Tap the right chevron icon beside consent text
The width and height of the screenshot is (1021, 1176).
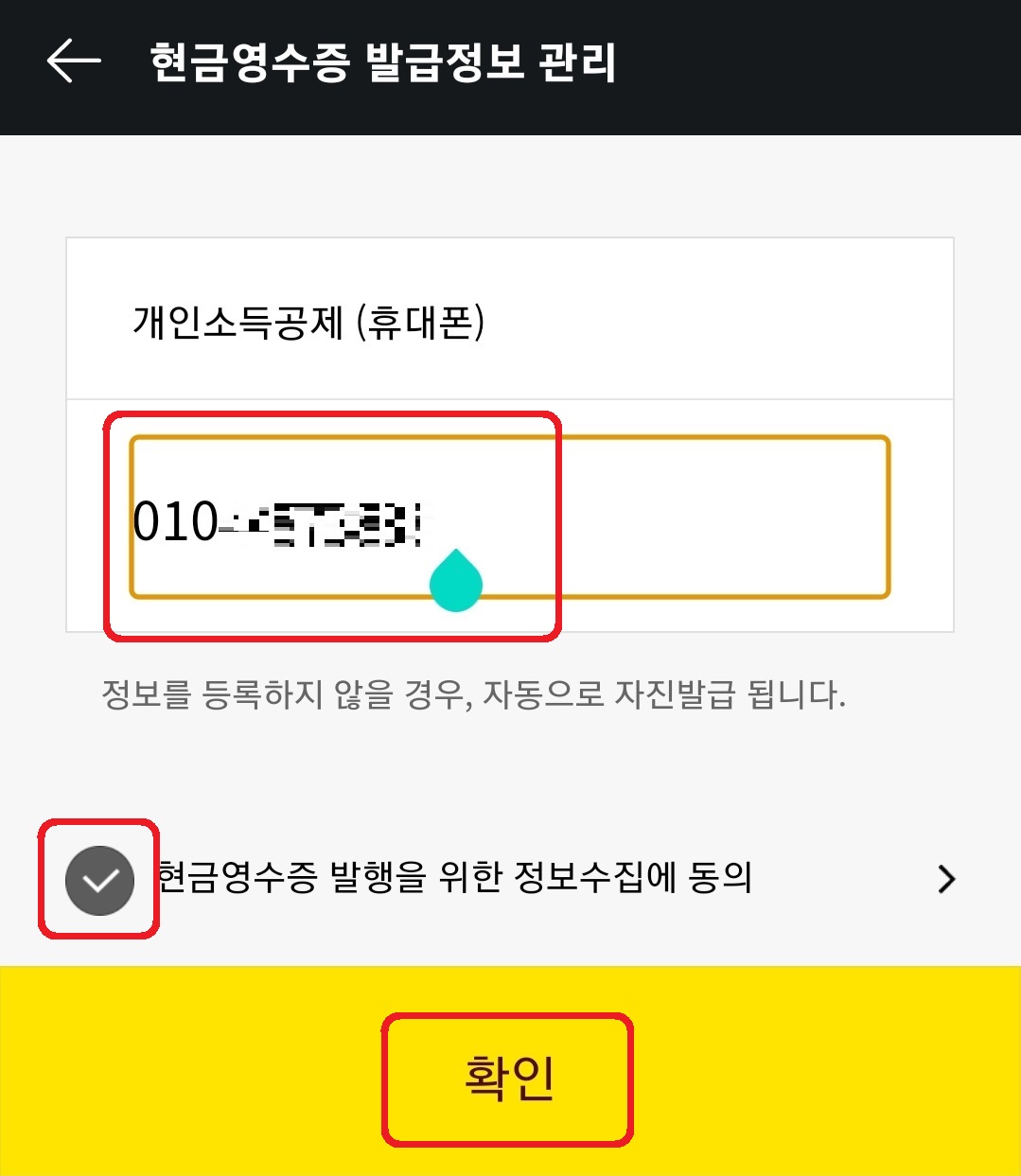(x=944, y=880)
